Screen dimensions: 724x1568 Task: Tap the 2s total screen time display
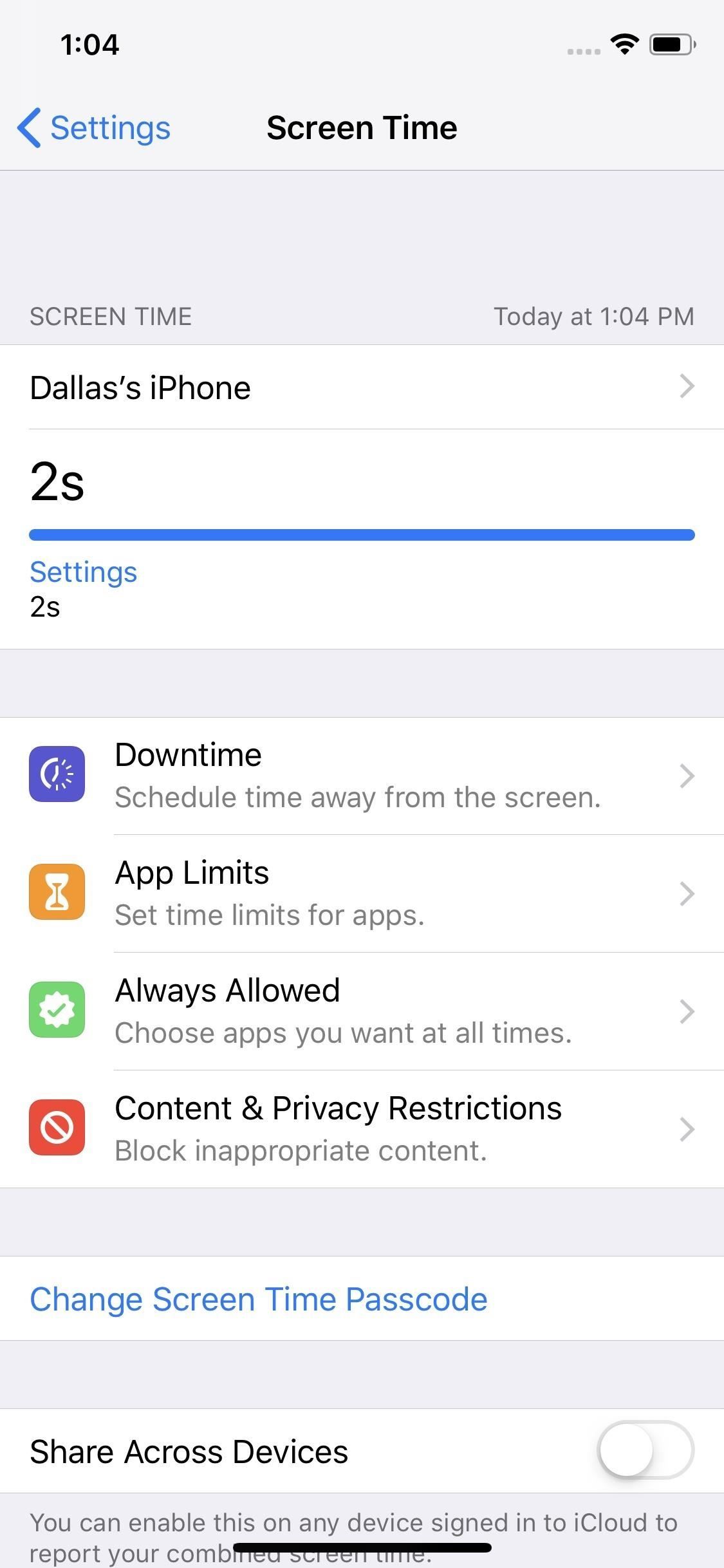pos(58,484)
